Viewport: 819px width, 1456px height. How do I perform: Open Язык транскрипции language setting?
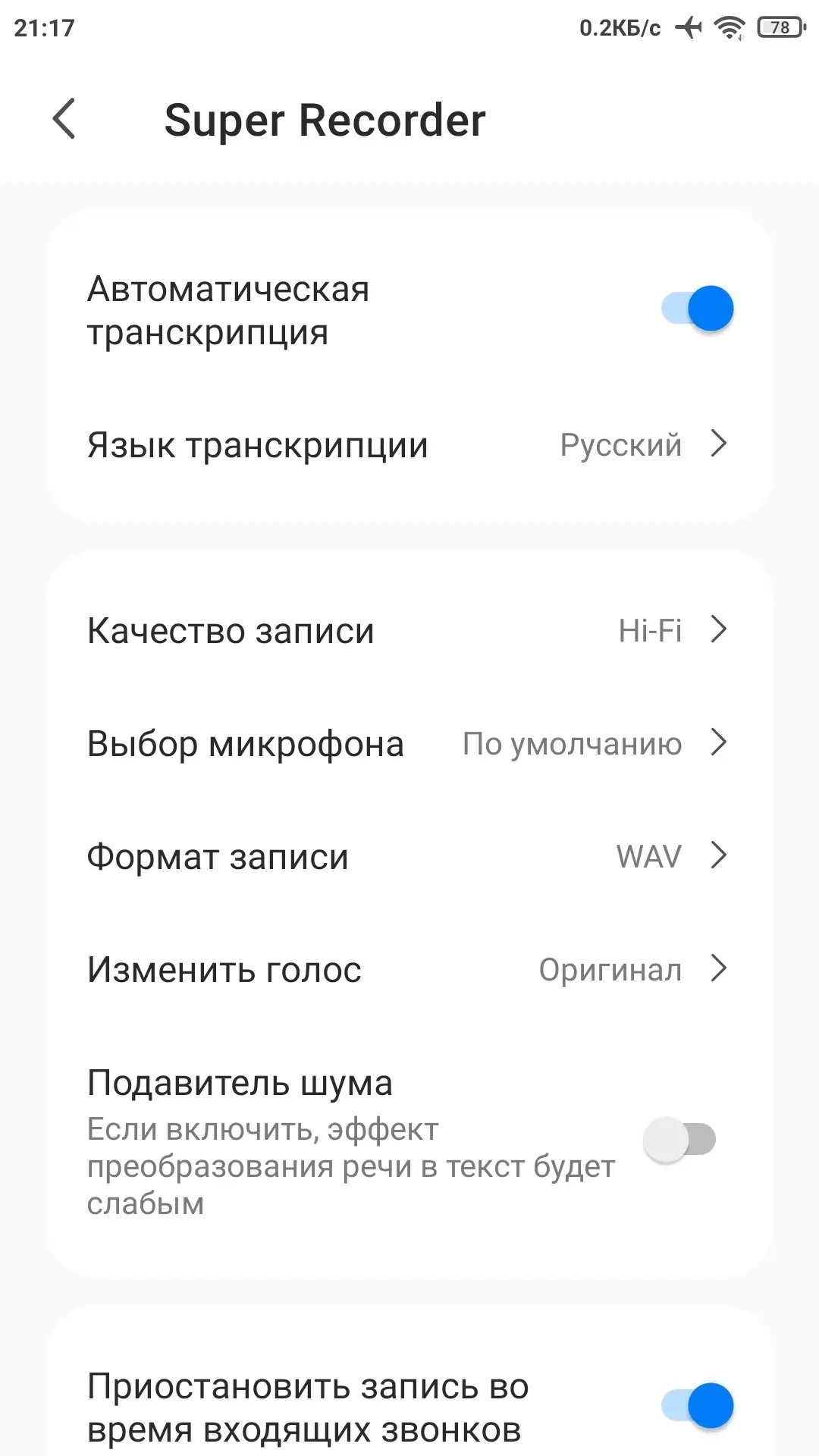(409, 445)
